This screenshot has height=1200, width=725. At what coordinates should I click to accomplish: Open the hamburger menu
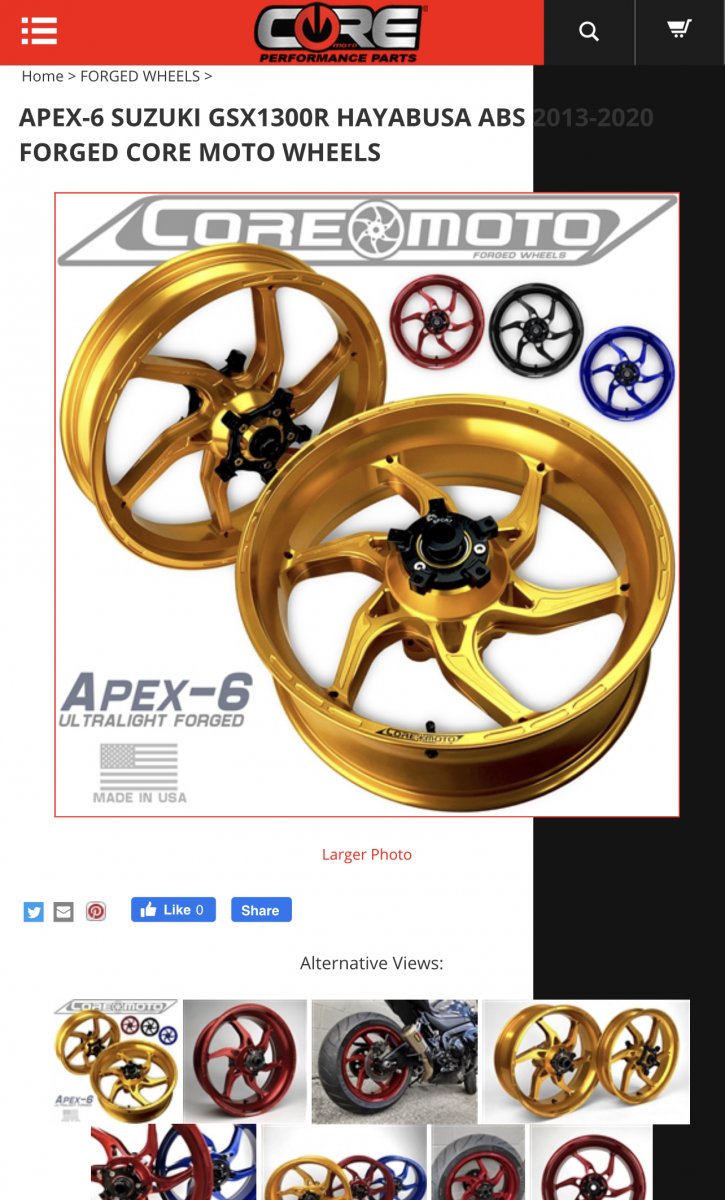point(39,31)
